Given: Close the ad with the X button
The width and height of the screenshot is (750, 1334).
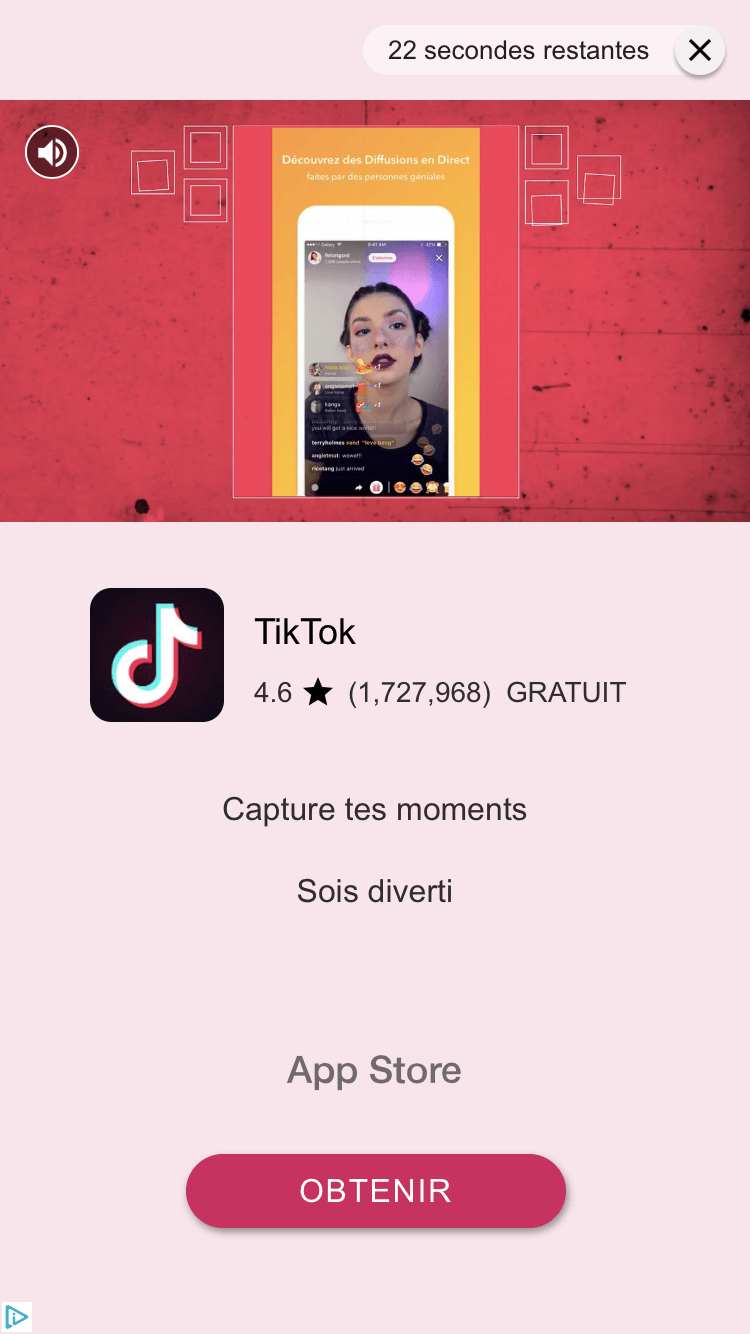Looking at the screenshot, I should click(700, 50).
